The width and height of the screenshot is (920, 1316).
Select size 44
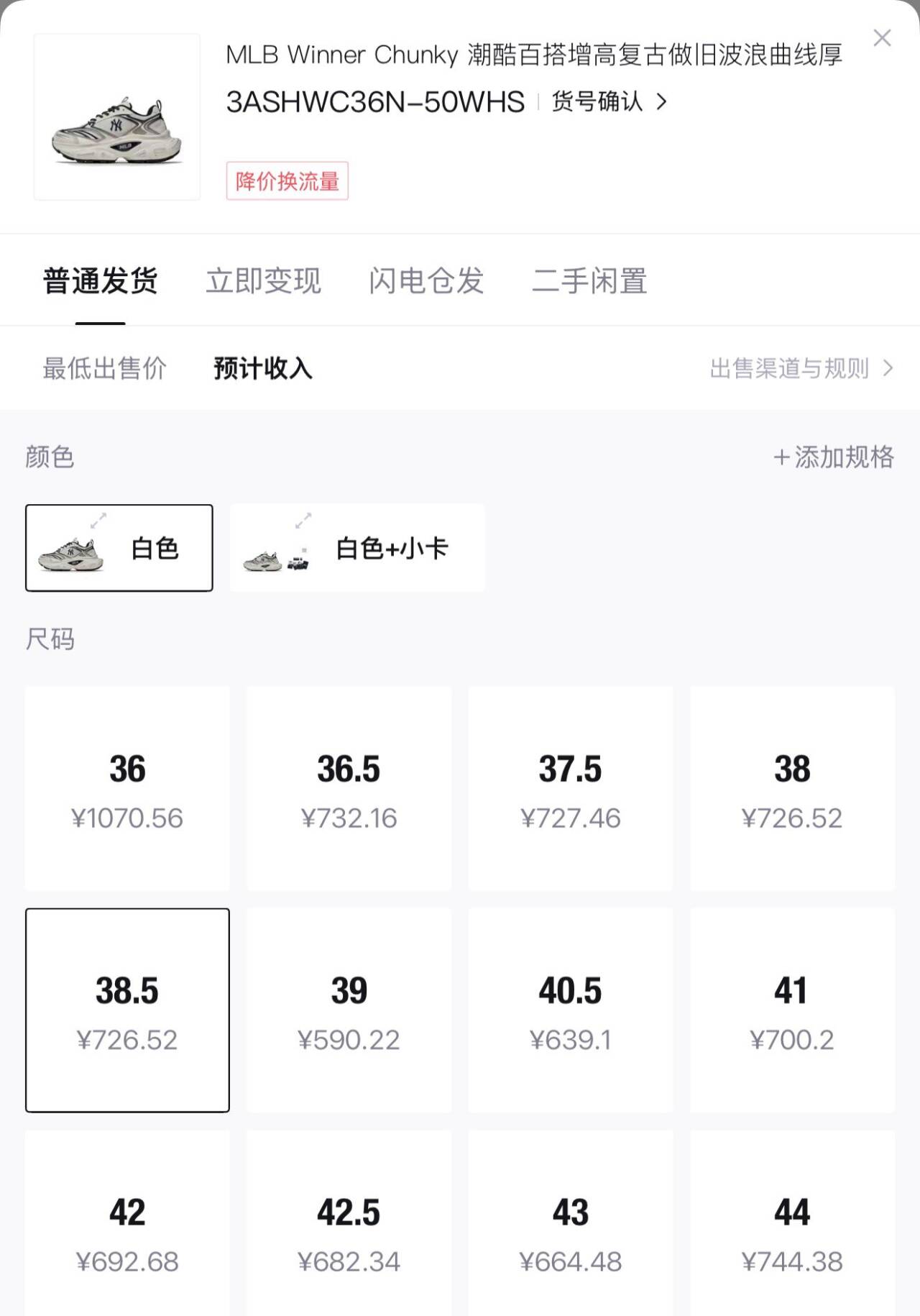tap(793, 1223)
